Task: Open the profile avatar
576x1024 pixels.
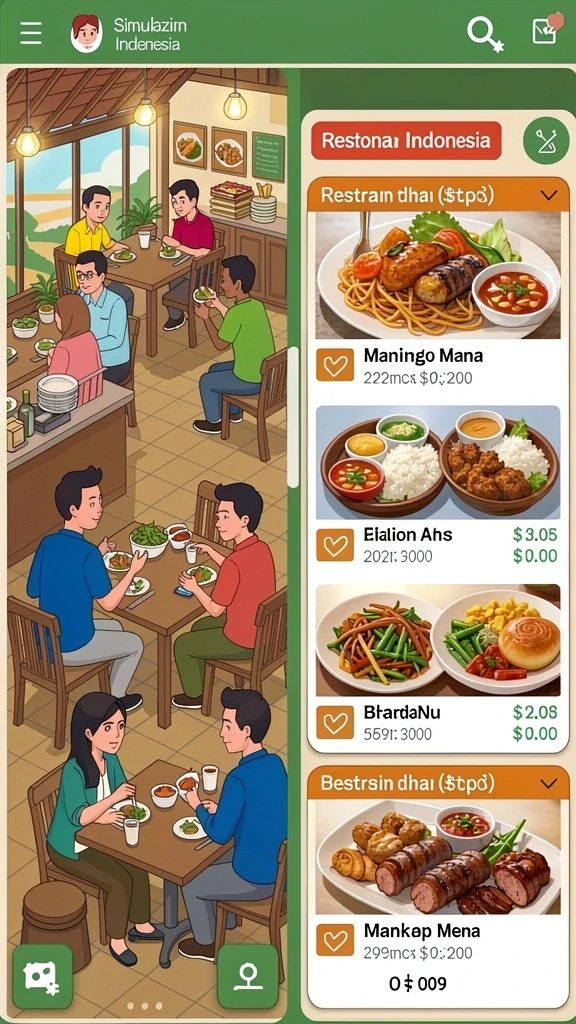Action: [x=86, y=33]
